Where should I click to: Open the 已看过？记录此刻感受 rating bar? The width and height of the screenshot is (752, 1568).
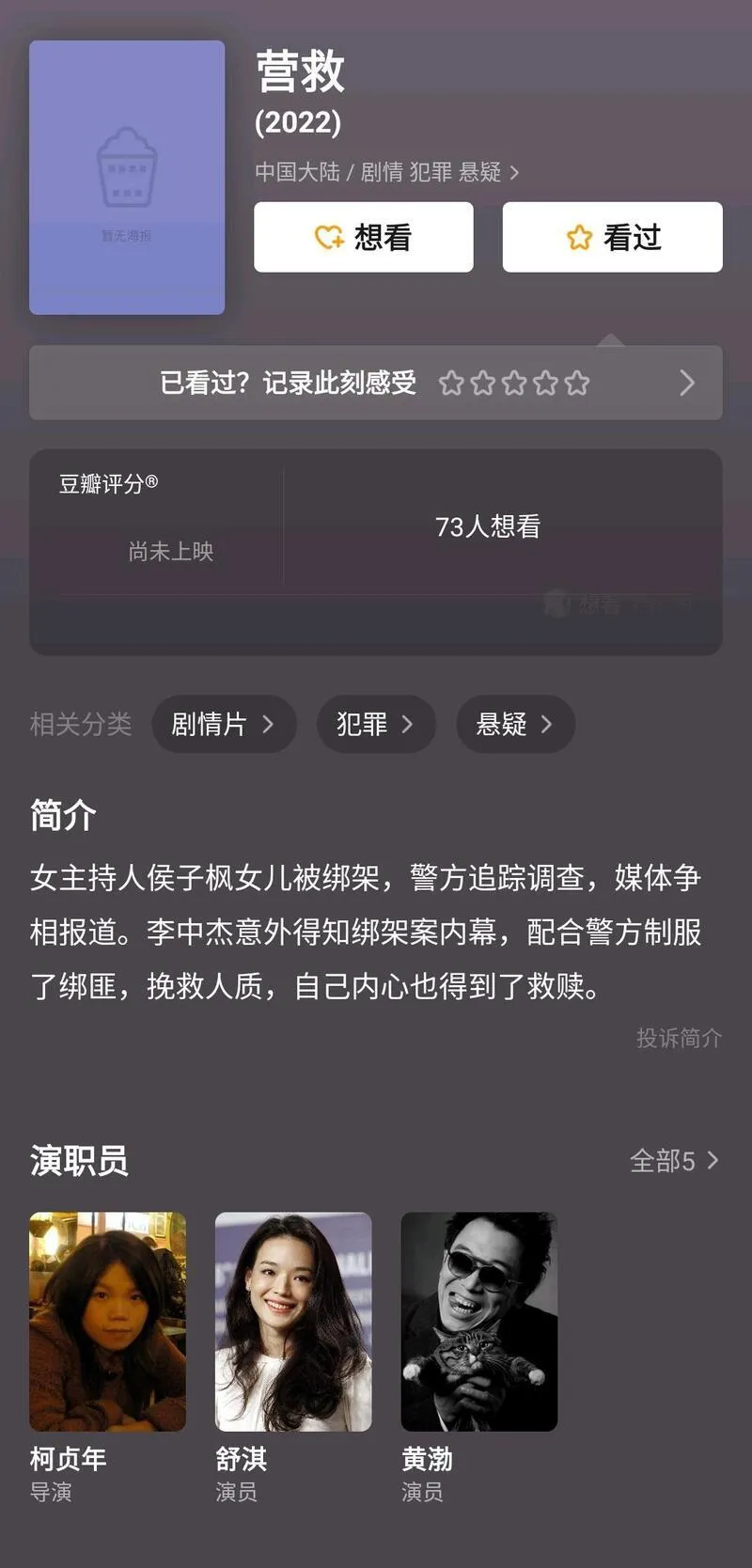point(375,383)
